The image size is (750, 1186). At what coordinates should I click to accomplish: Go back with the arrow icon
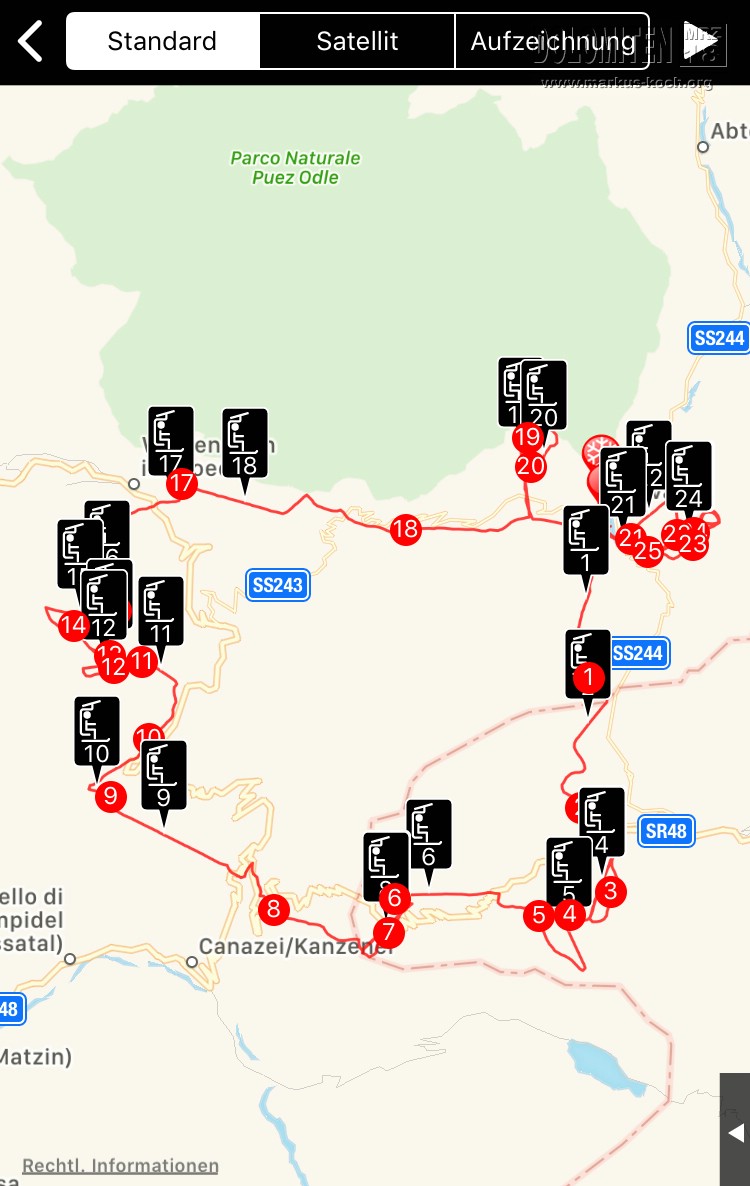tap(31, 42)
